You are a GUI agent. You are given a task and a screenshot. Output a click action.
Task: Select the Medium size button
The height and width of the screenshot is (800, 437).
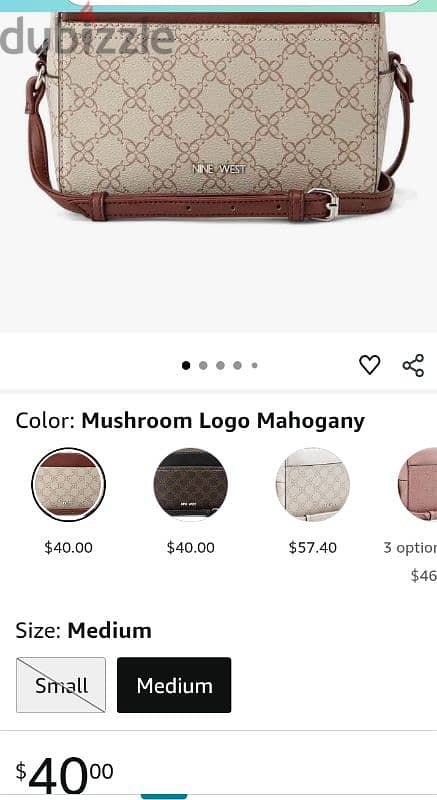point(174,685)
